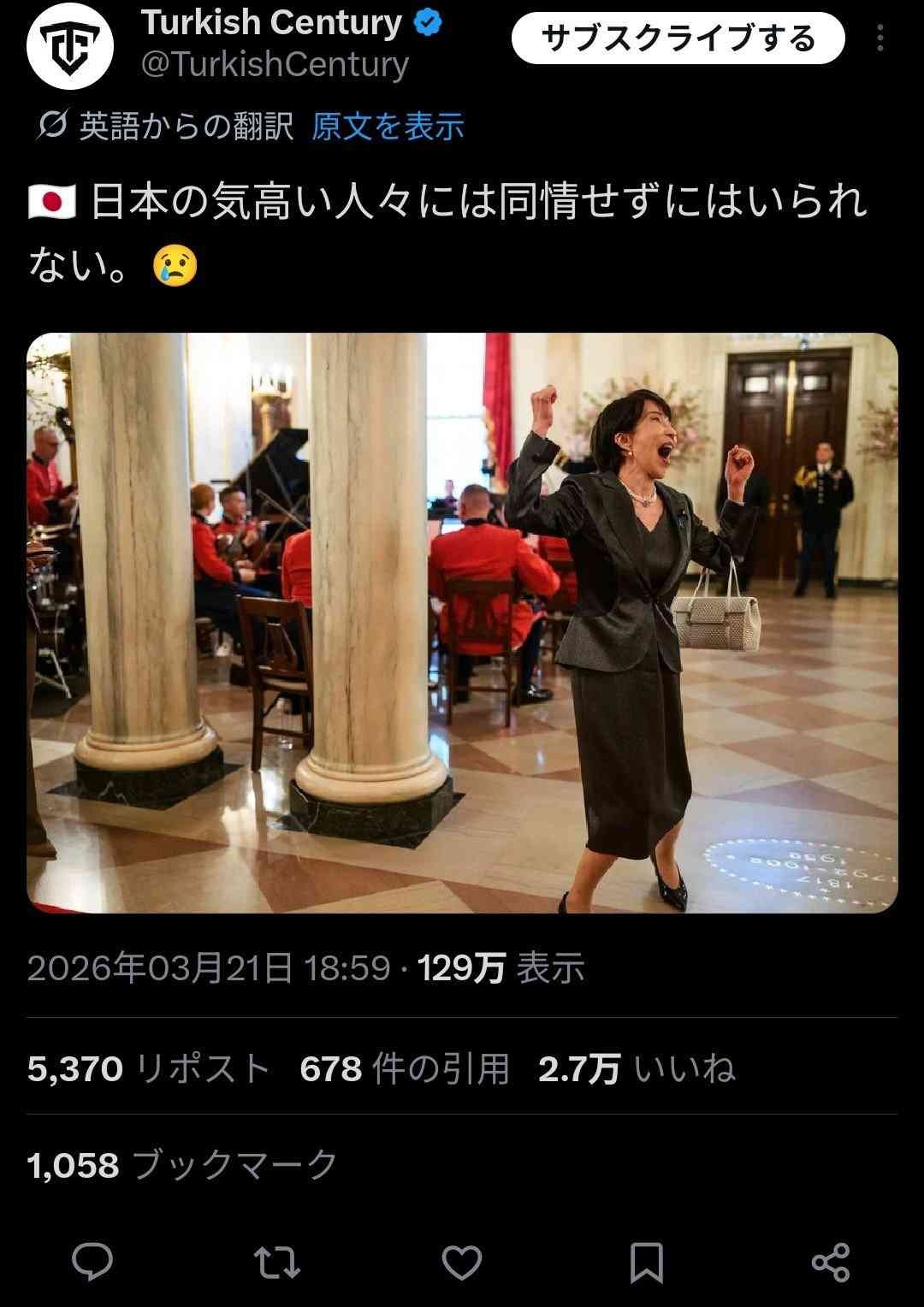Reply to this post

92,1262
